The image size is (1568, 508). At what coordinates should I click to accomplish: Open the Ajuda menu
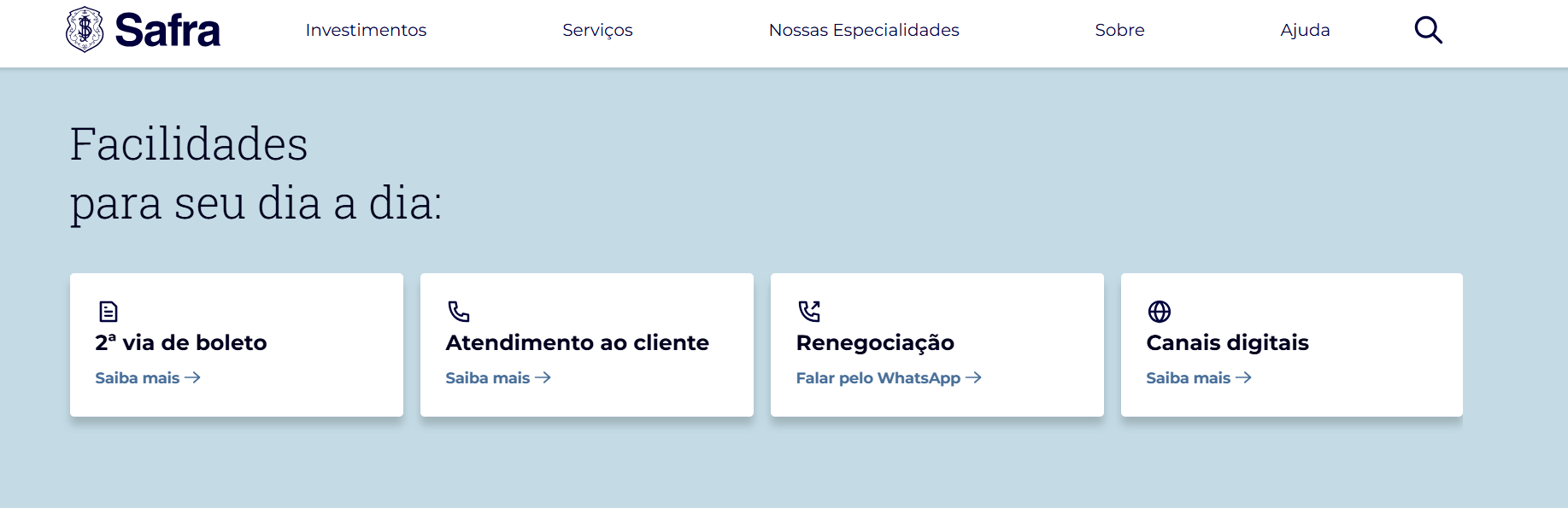point(1305,30)
